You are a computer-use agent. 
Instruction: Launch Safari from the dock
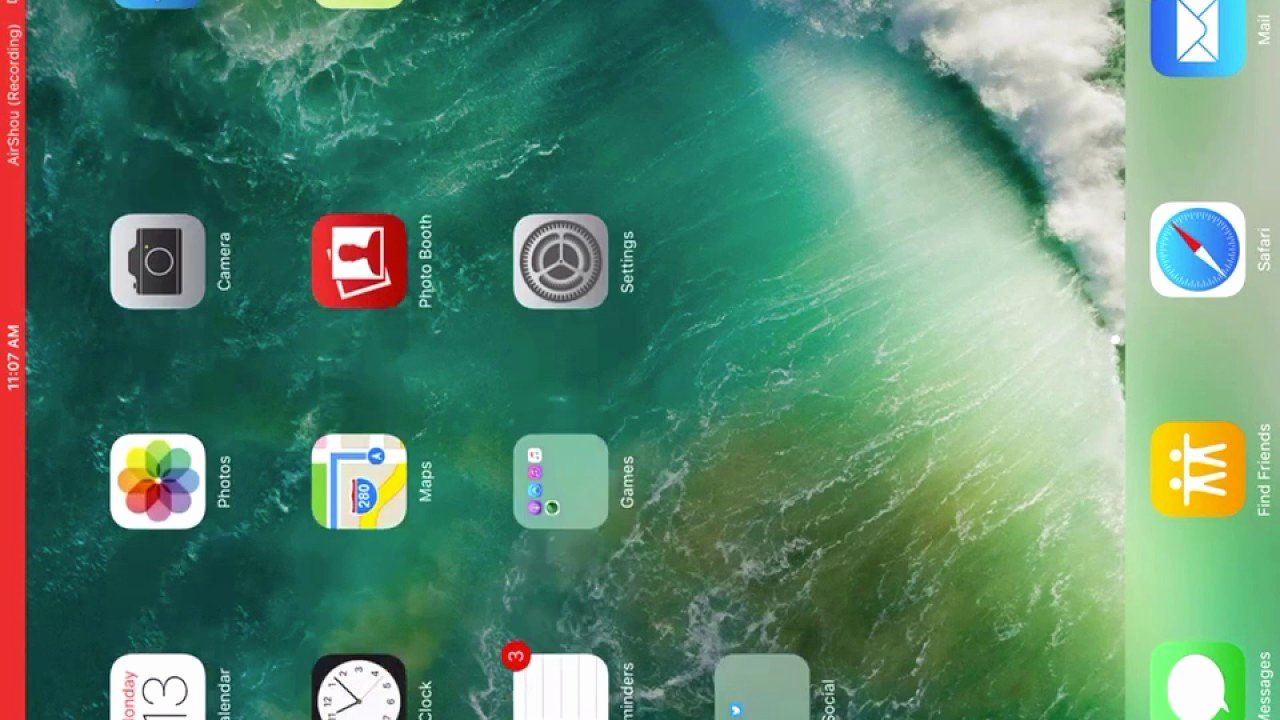point(1197,250)
